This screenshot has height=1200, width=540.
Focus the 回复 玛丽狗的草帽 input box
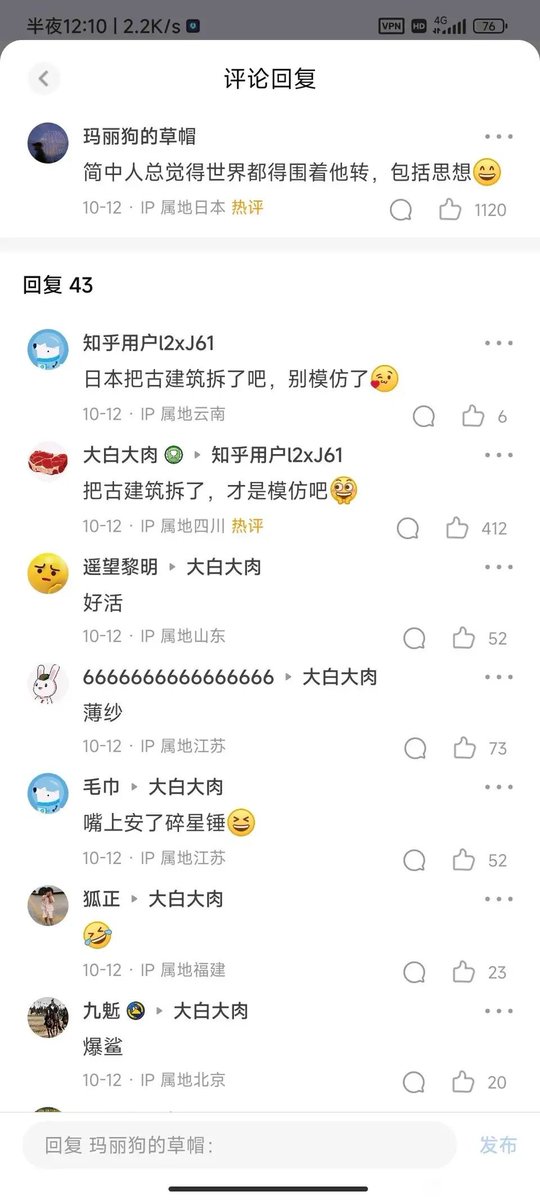click(x=239, y=1145)
